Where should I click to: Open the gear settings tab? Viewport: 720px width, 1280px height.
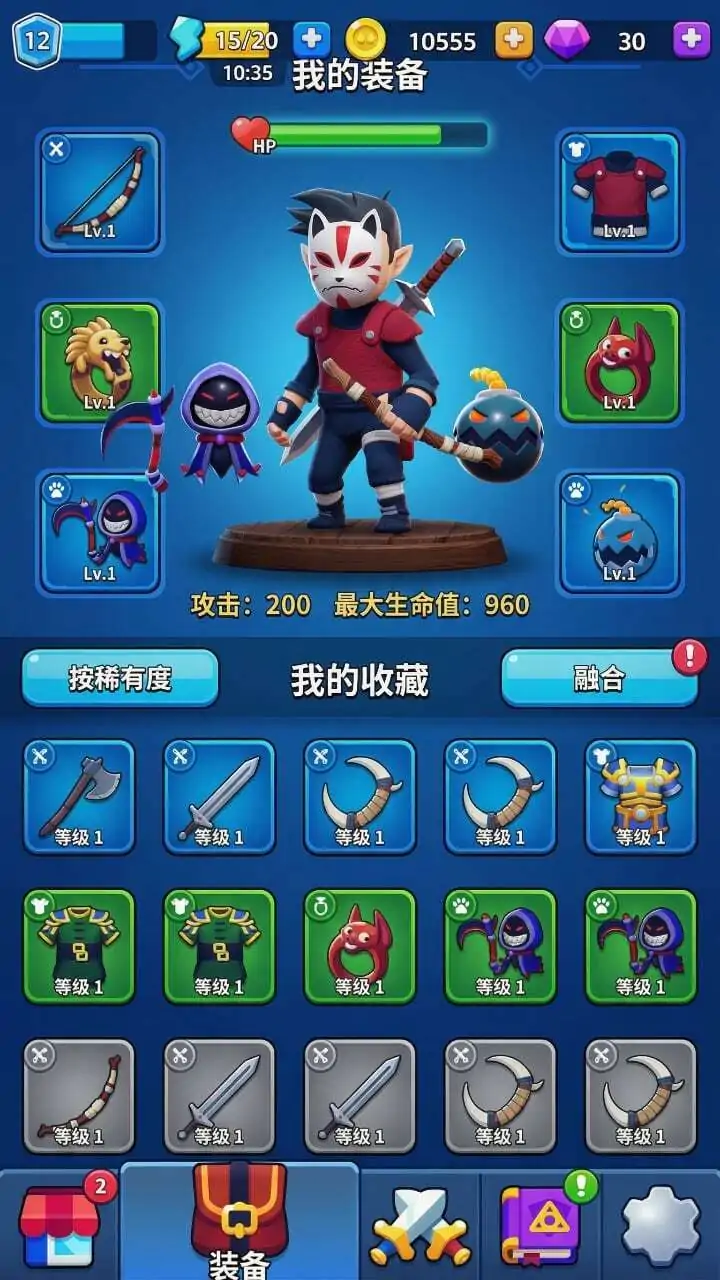click(660, 1225)
